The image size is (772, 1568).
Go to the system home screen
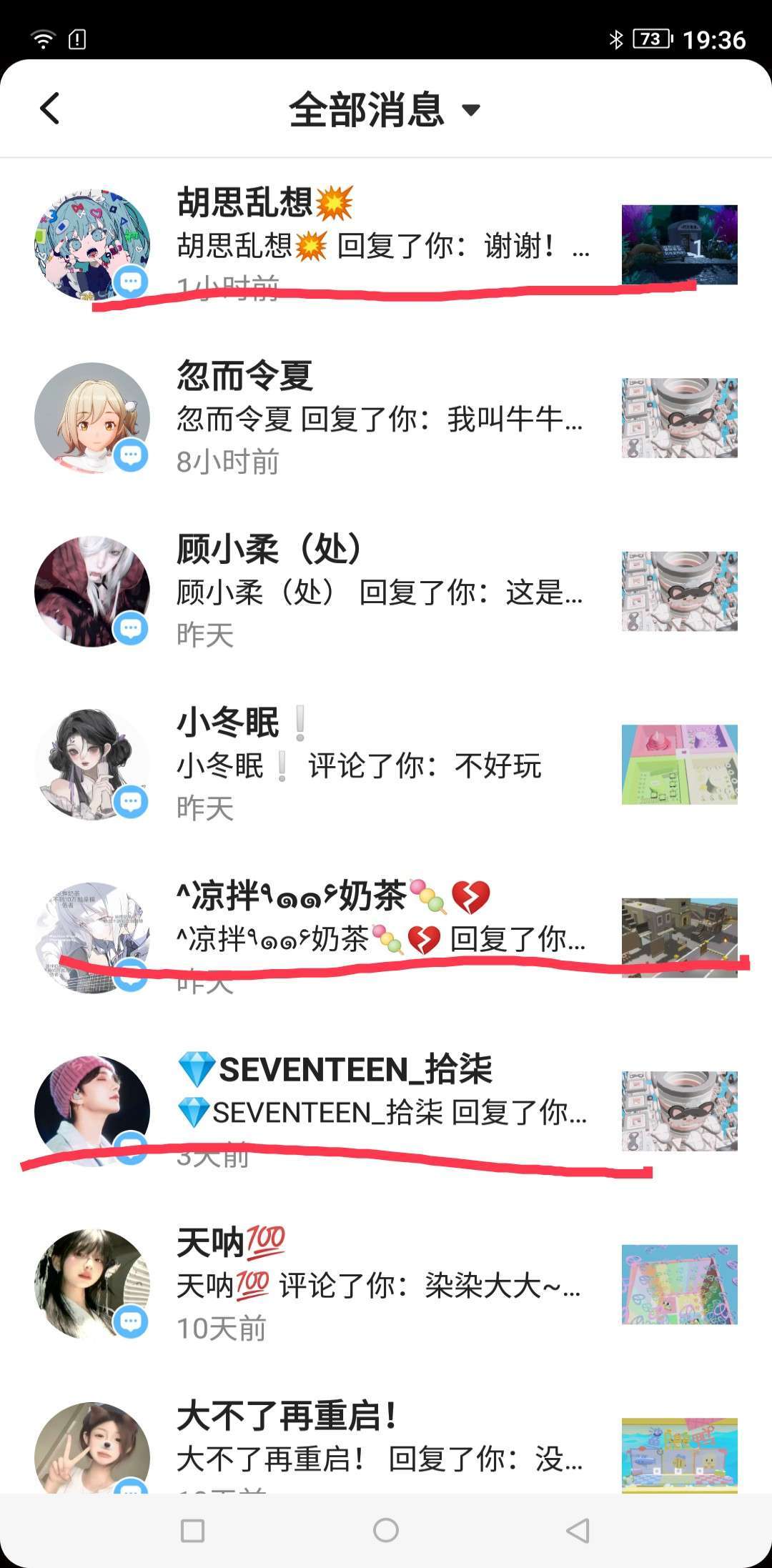(x=386, y=1530)
